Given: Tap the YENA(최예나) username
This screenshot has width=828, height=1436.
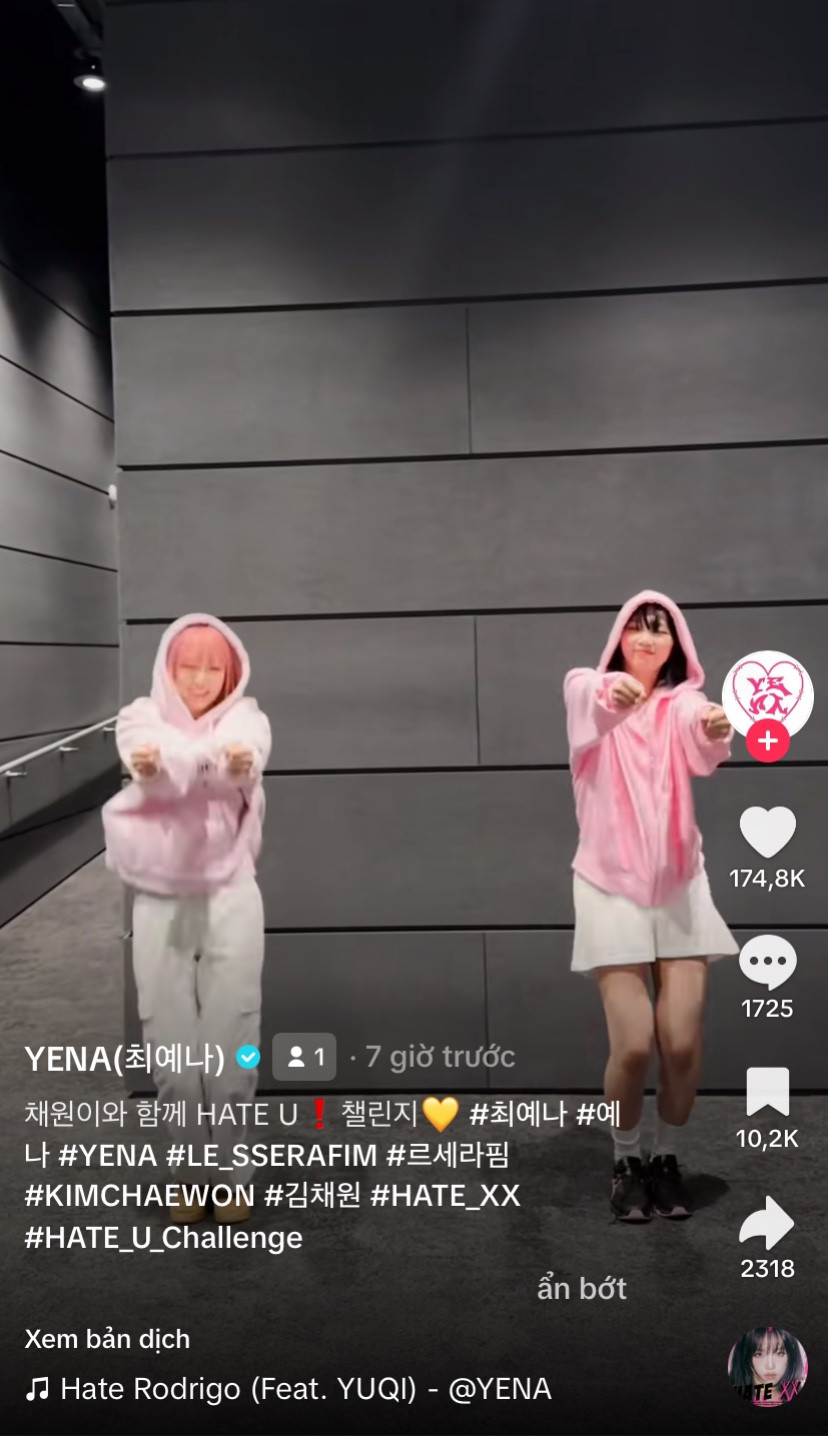Looking at the screenshot, I should [125, 1057].
